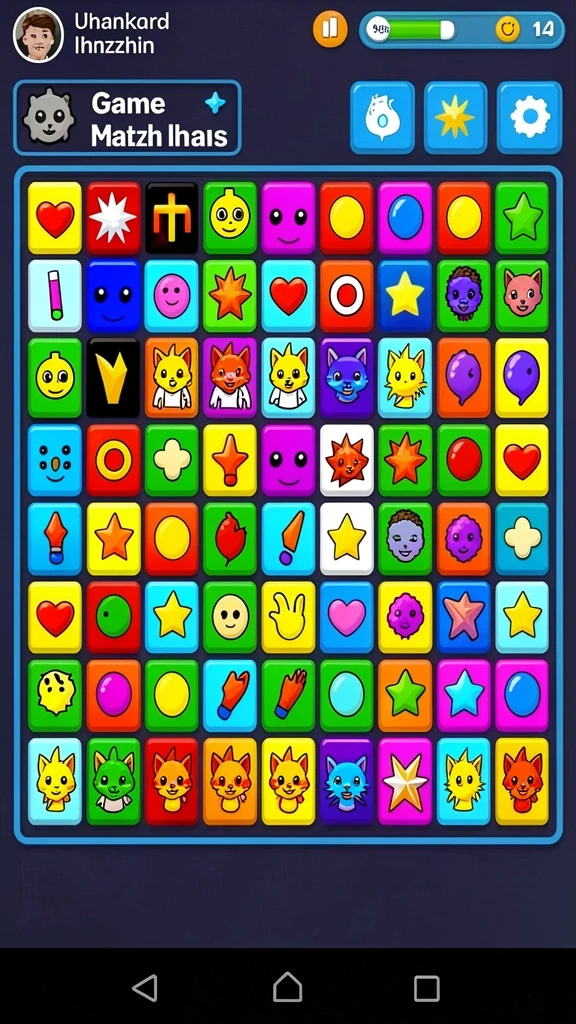
Task: Open the settings gear
Action: (529, 118)
